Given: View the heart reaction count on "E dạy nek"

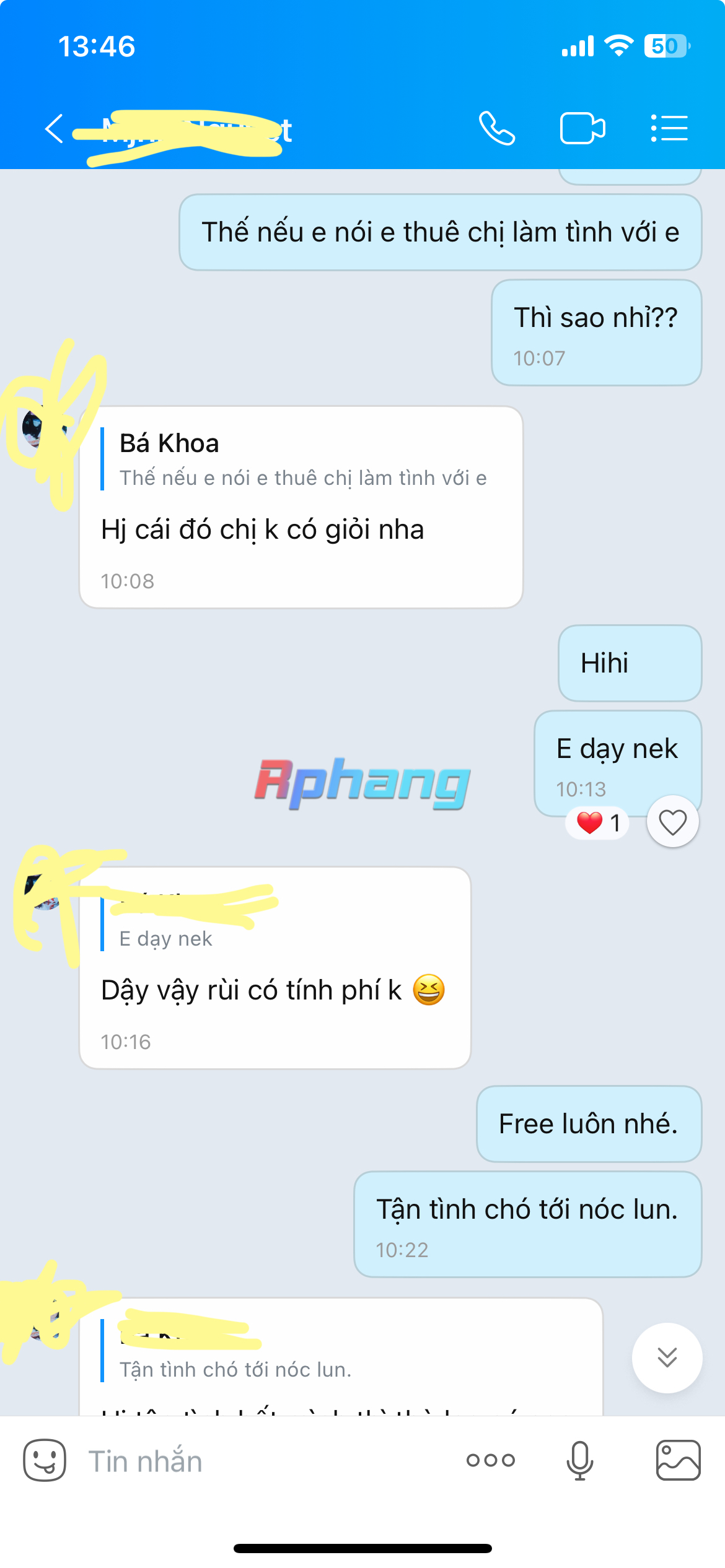Looking at the screenshot, I should (597, 822).
